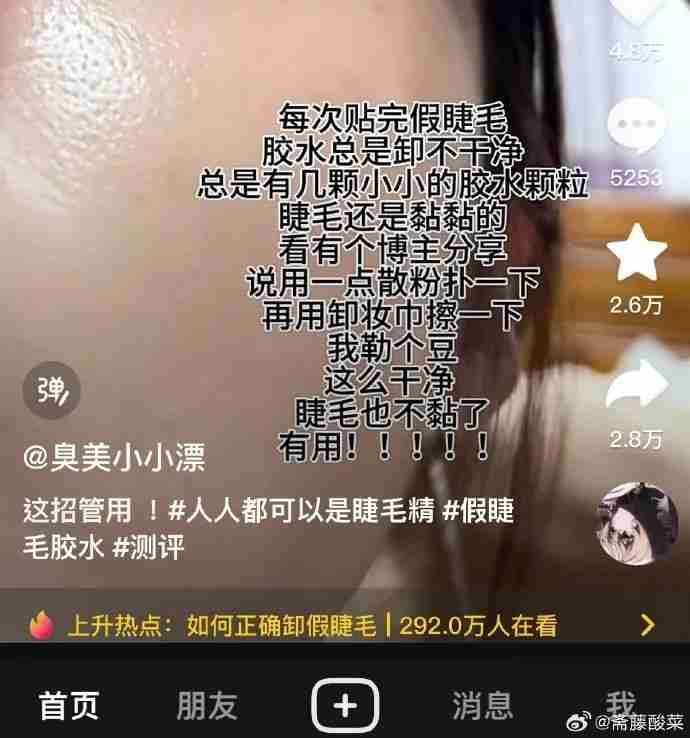Like this video with the heart icon
The width and height of the screenshot is (690, 738).
[636, 12]
